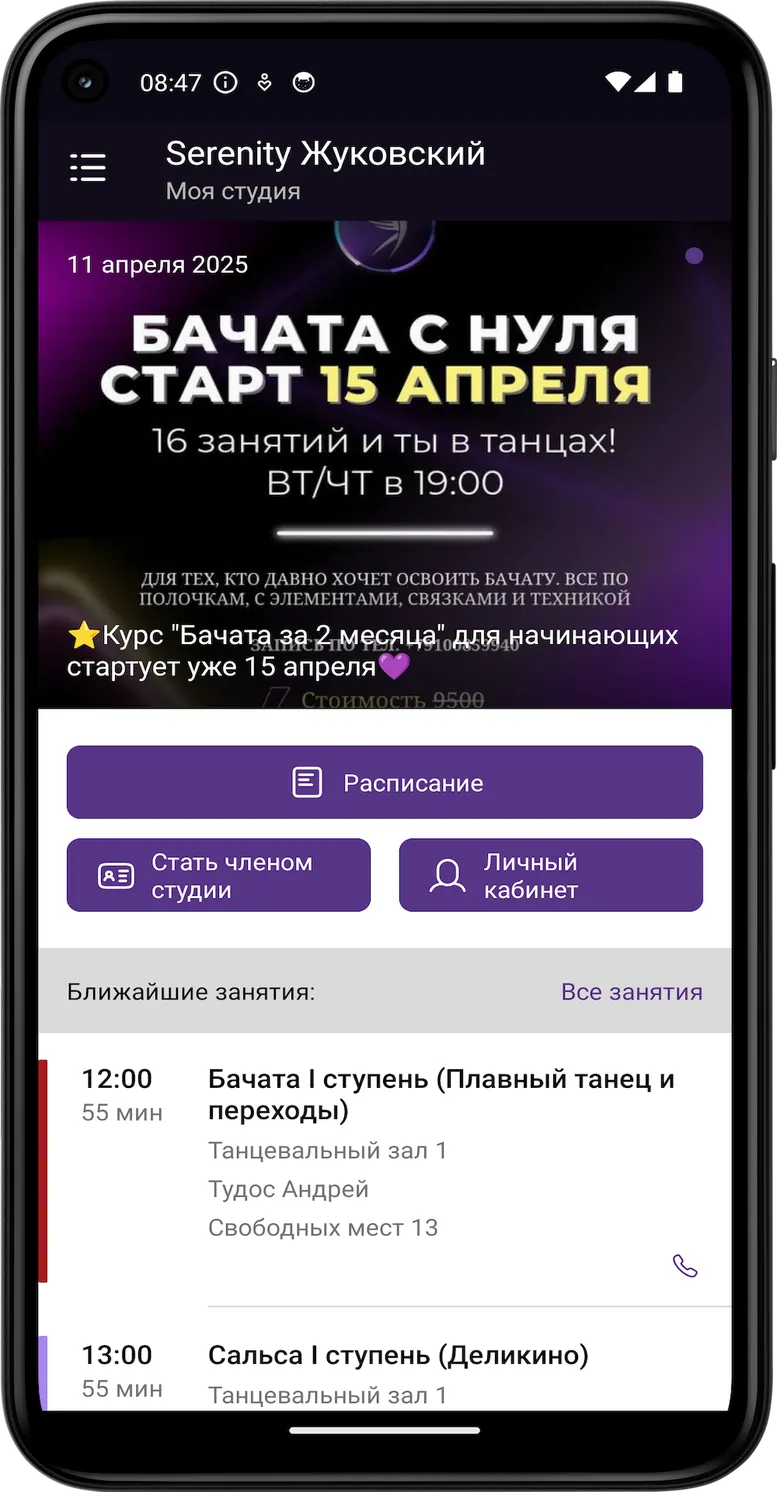Open Личный кабинет
The height and width of the screenshot is (1492, 777).
point(551,876)
